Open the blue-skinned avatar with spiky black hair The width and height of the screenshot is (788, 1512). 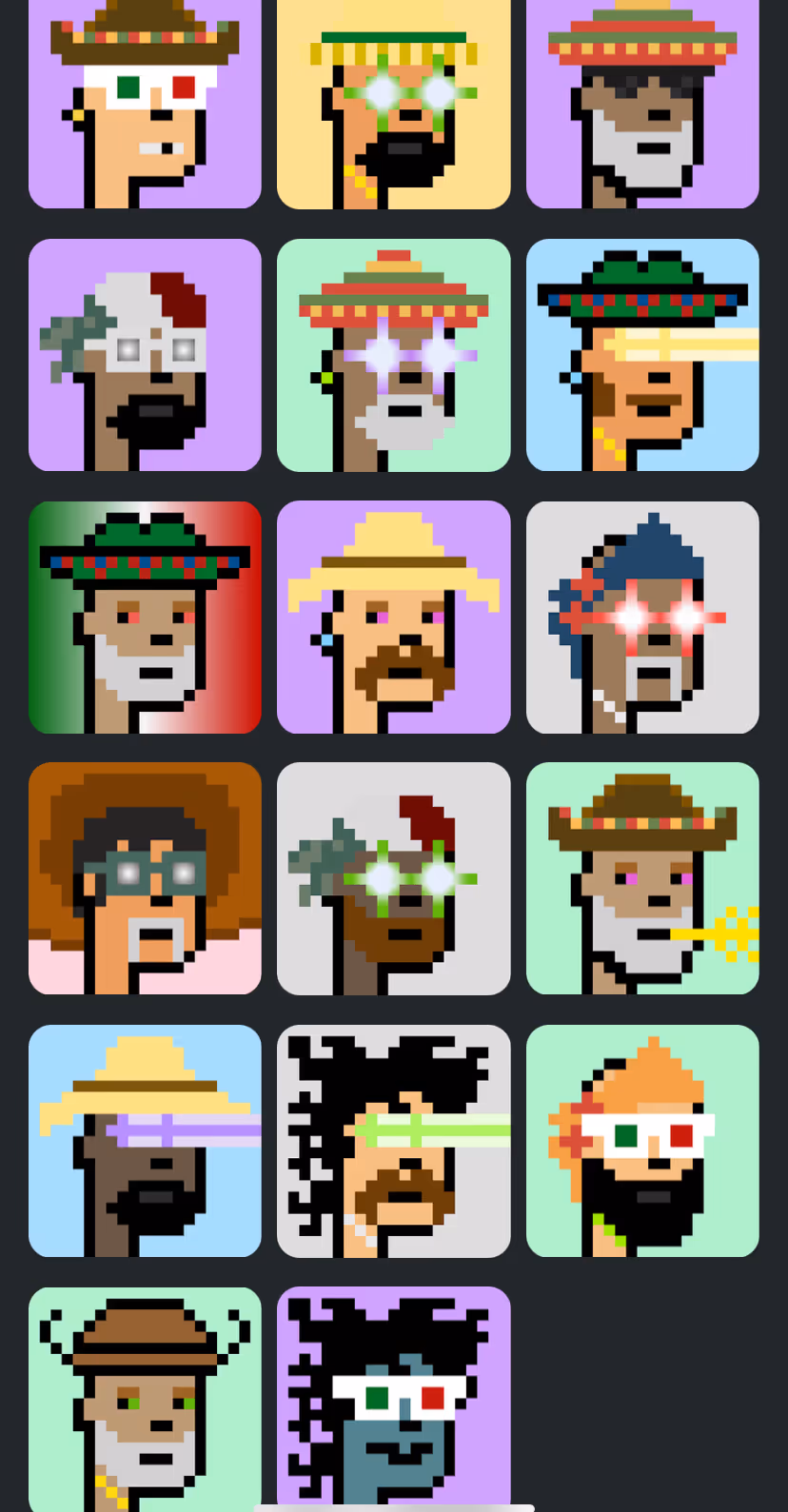[x=393, y=1397]
